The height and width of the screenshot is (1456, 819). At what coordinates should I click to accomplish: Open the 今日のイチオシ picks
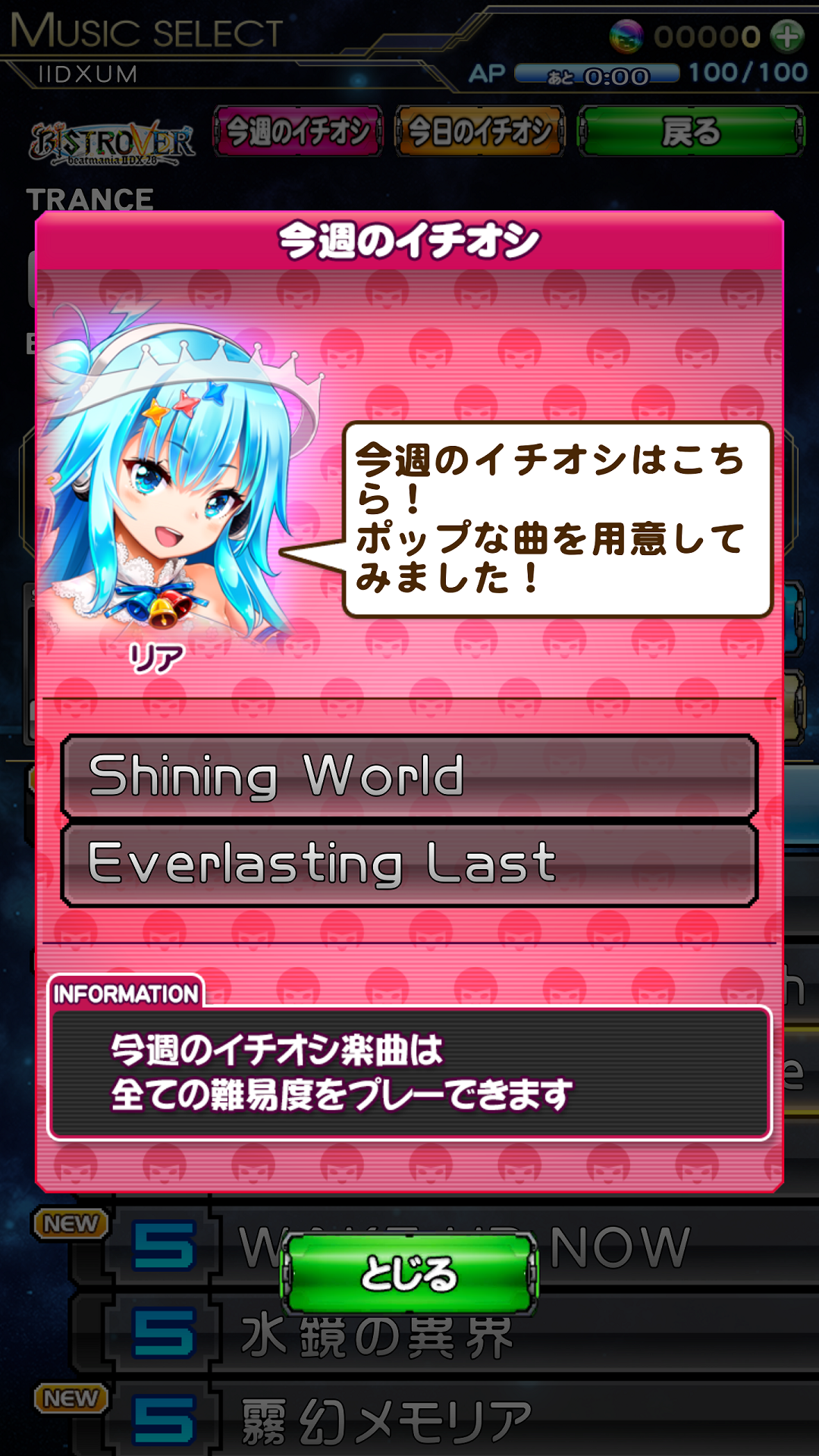tap(480, 131)
